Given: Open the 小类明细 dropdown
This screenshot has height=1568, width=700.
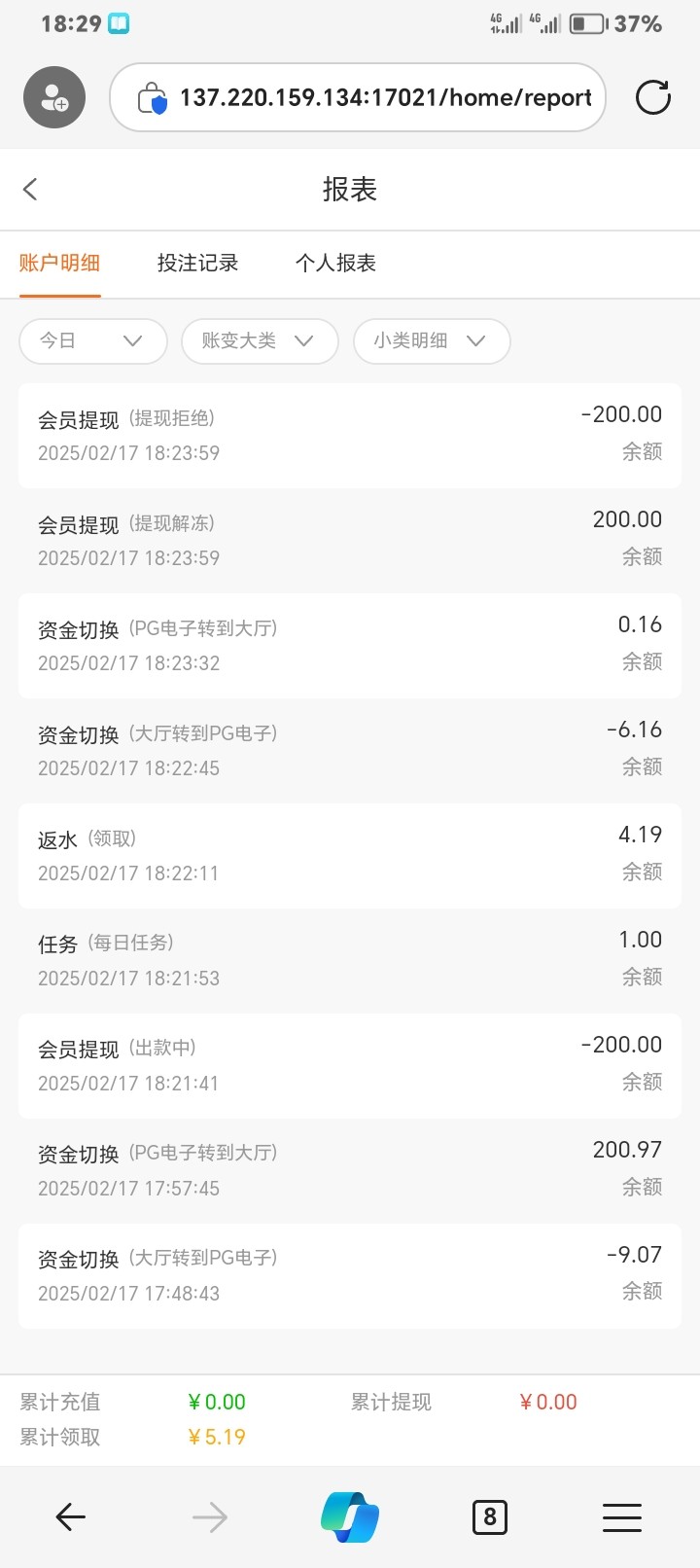Looking at the screenshot, I should tap(431, 340).
